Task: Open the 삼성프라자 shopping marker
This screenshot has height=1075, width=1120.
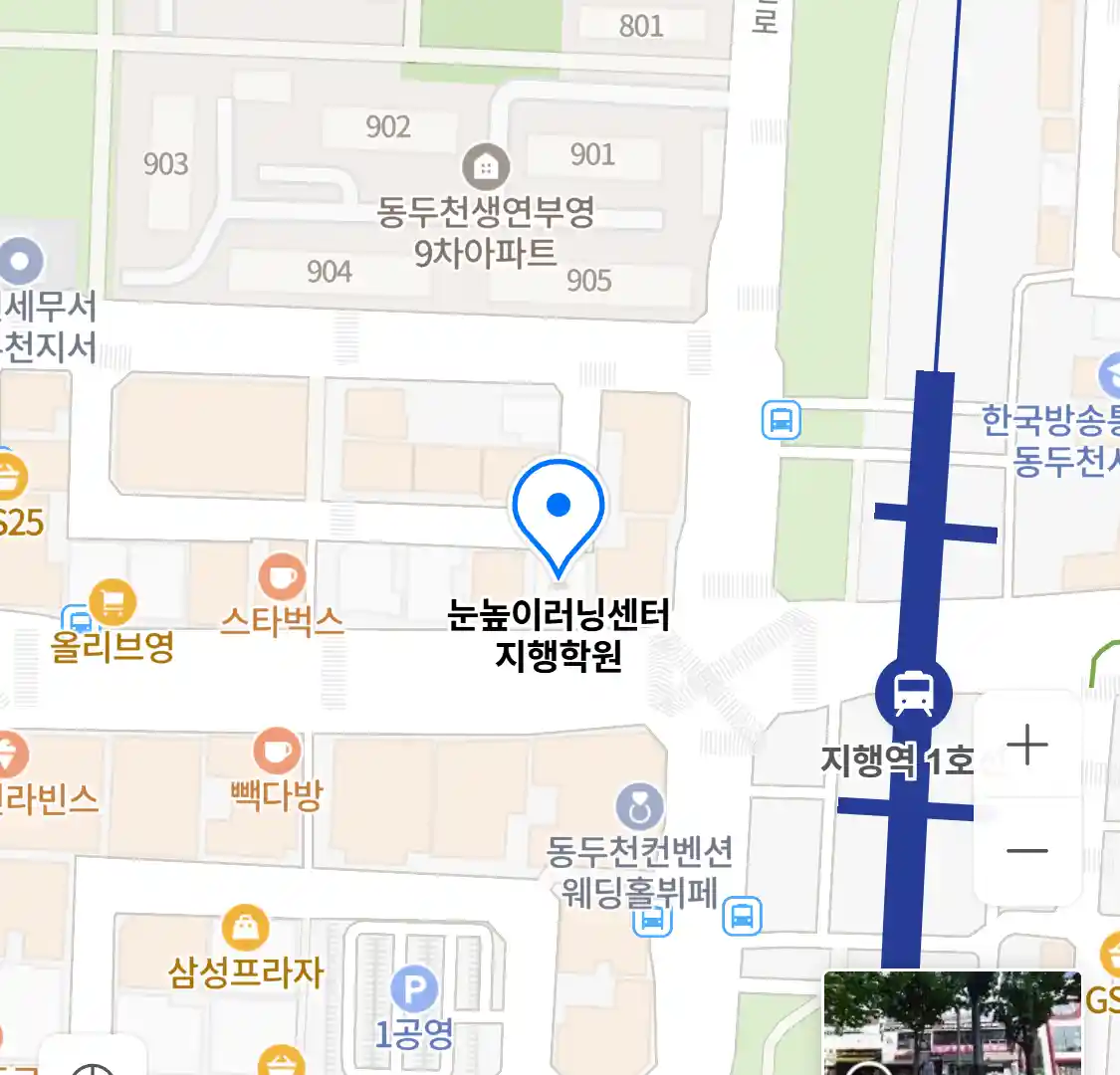Action: click(245, 928)
